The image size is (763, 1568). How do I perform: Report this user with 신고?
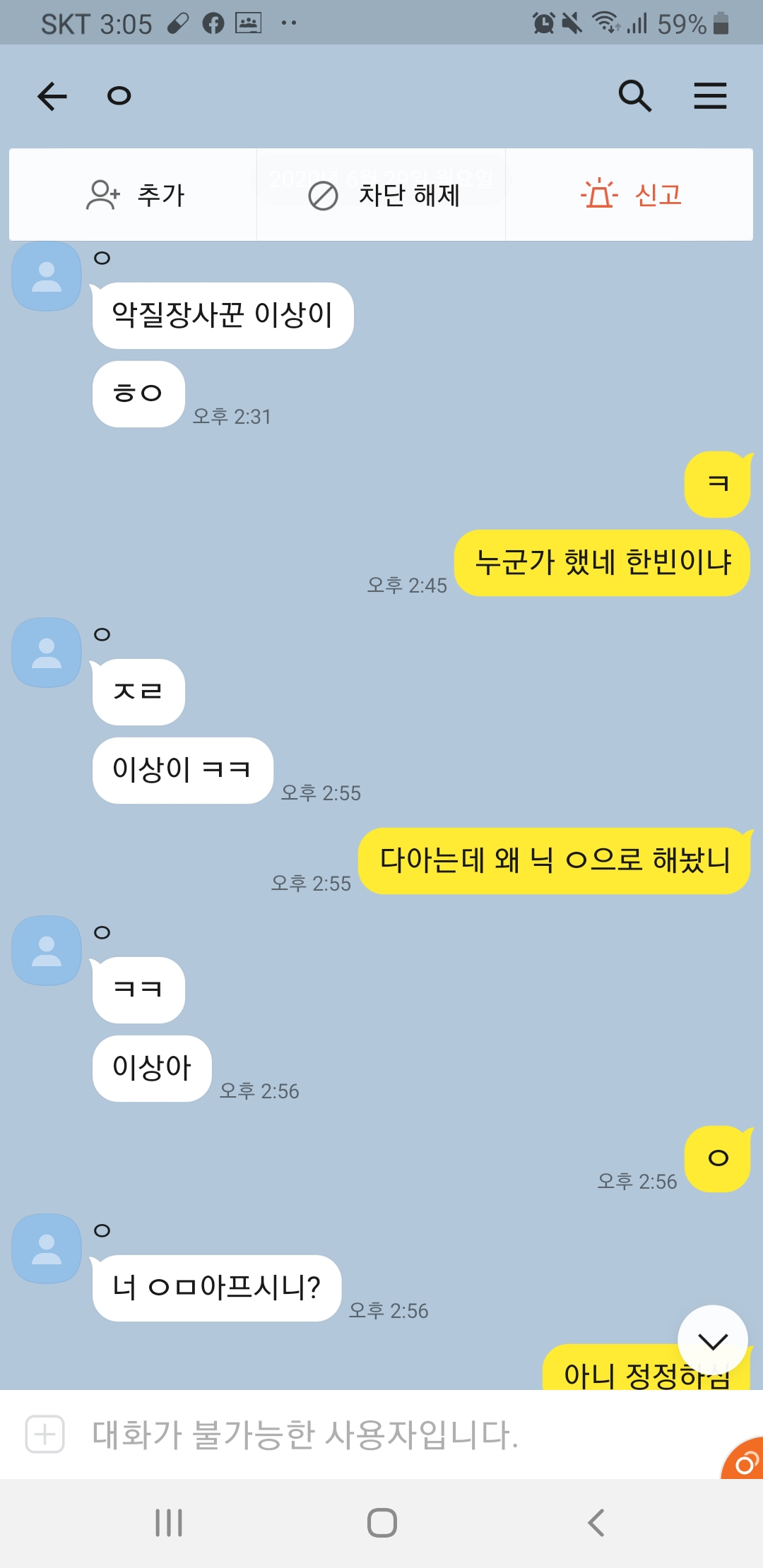click(630, 195)
